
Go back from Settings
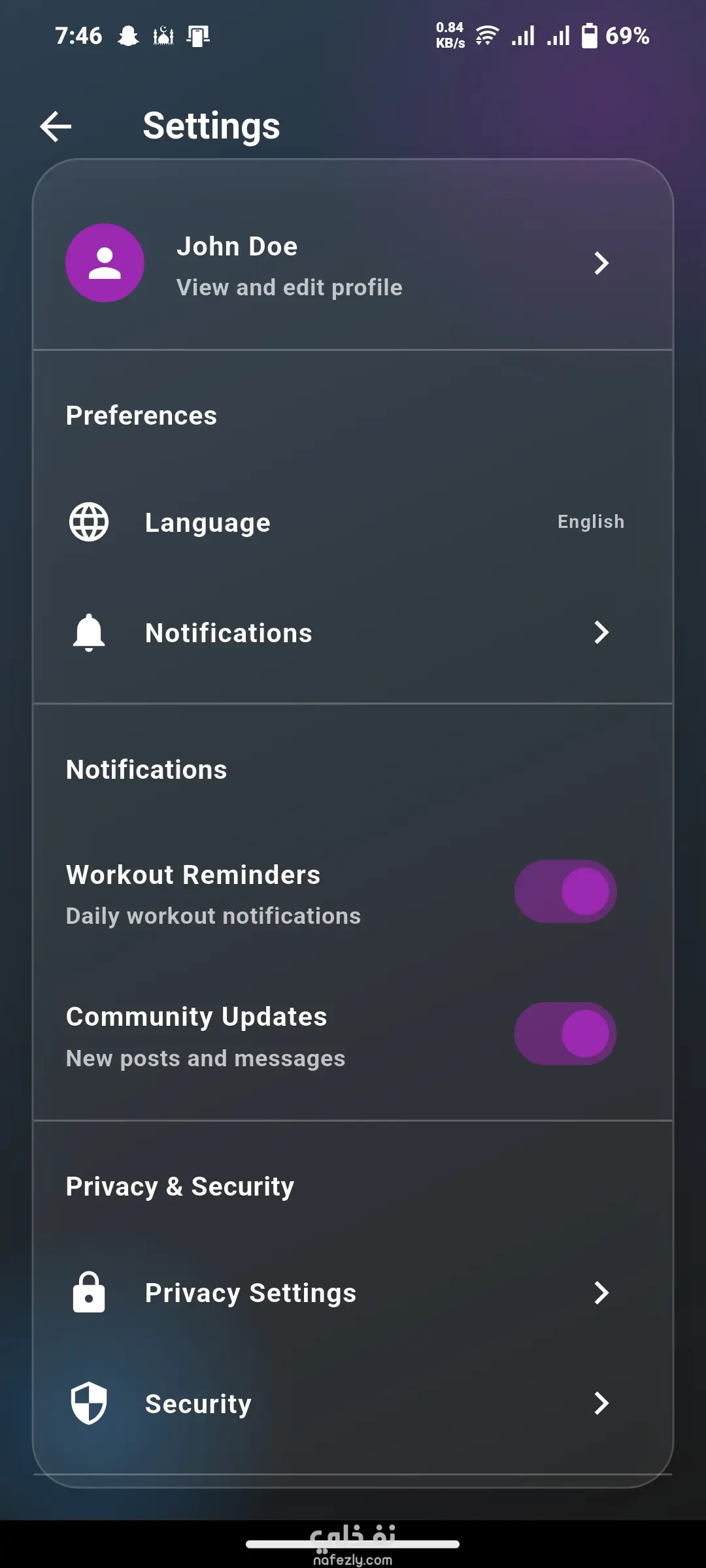click(56, 126)
